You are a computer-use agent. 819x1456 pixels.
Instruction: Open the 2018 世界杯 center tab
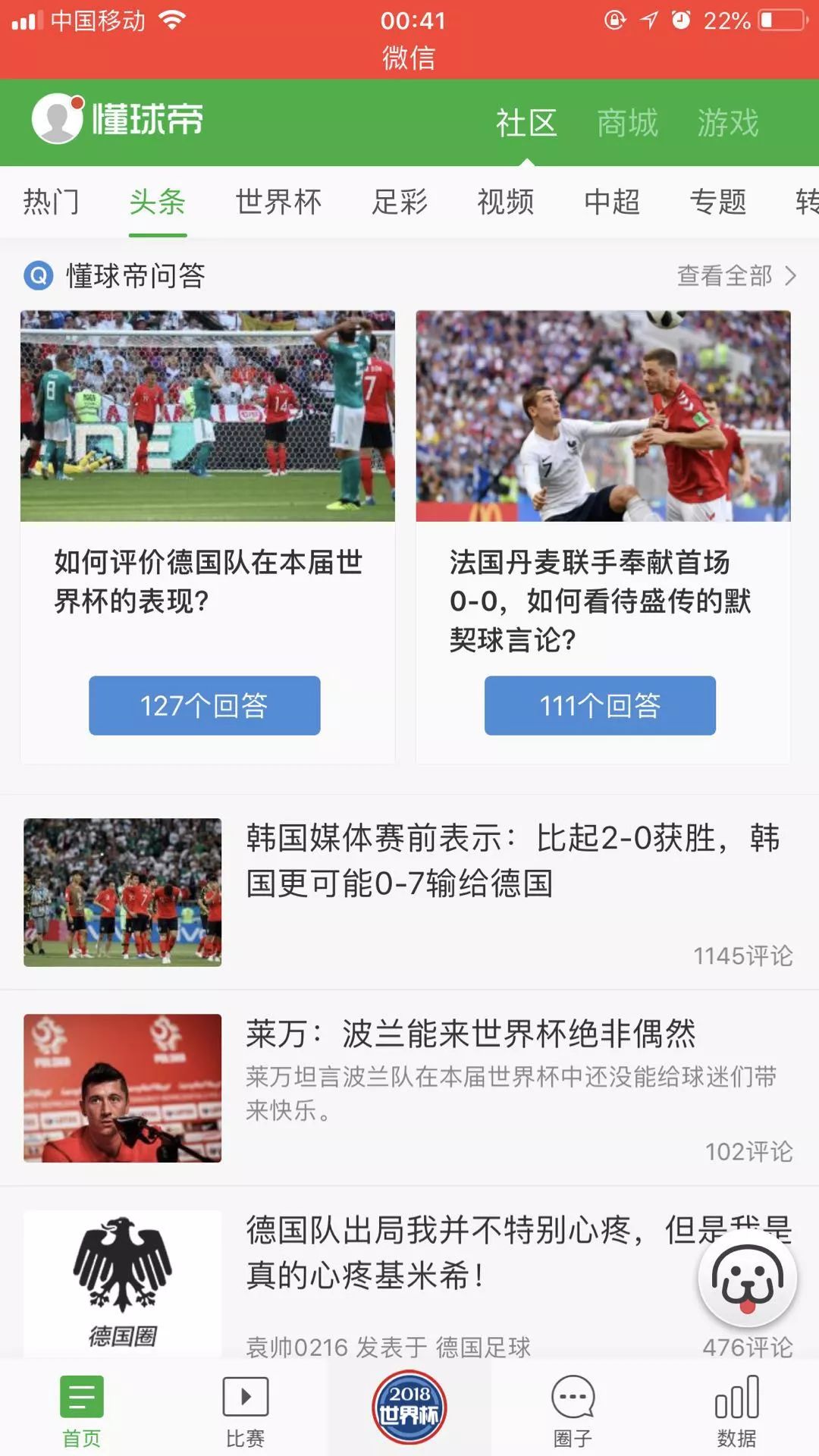click(x=409, y=1407)
